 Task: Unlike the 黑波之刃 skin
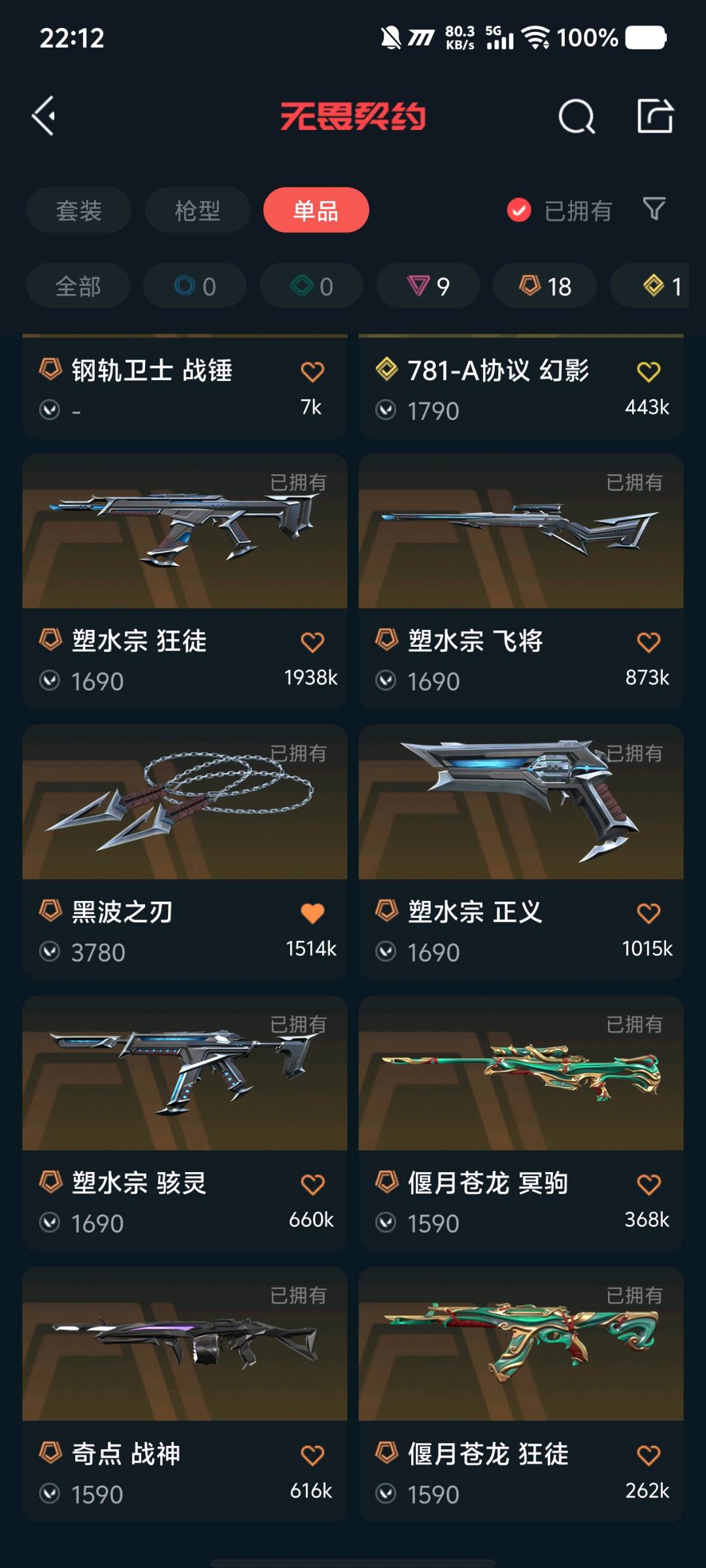312,913
